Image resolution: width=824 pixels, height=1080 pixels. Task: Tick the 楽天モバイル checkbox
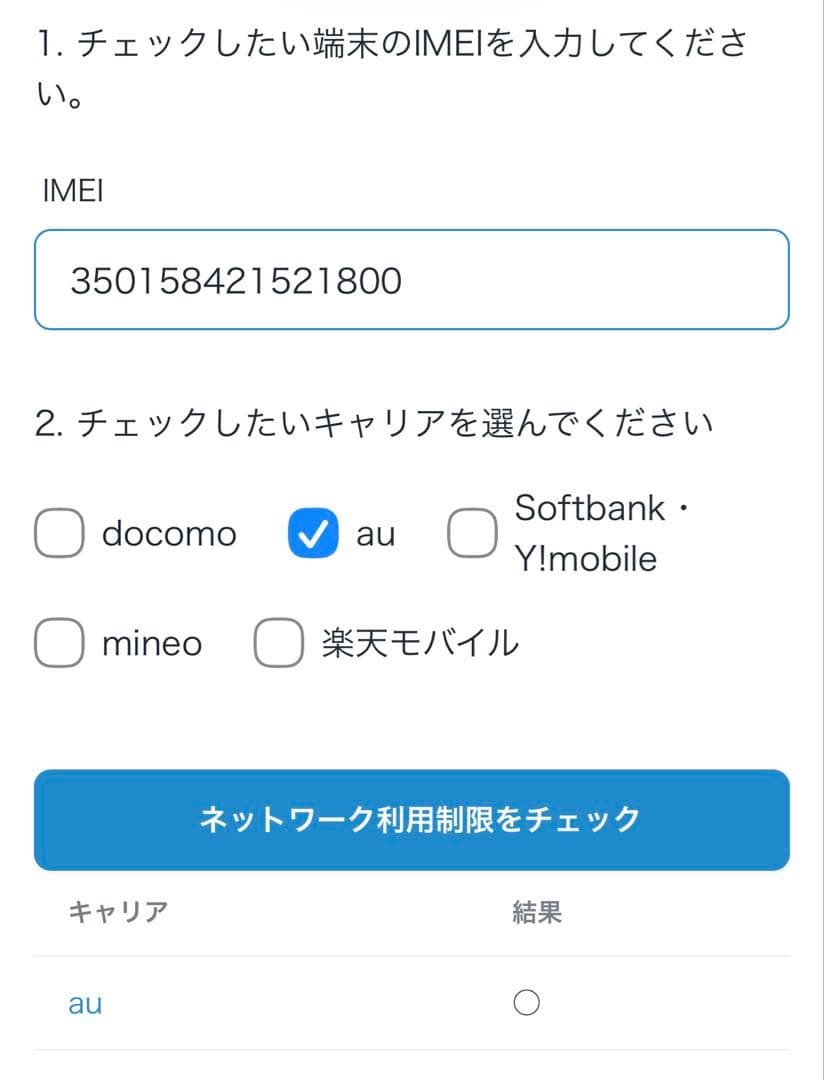click(x=278, y=642)
